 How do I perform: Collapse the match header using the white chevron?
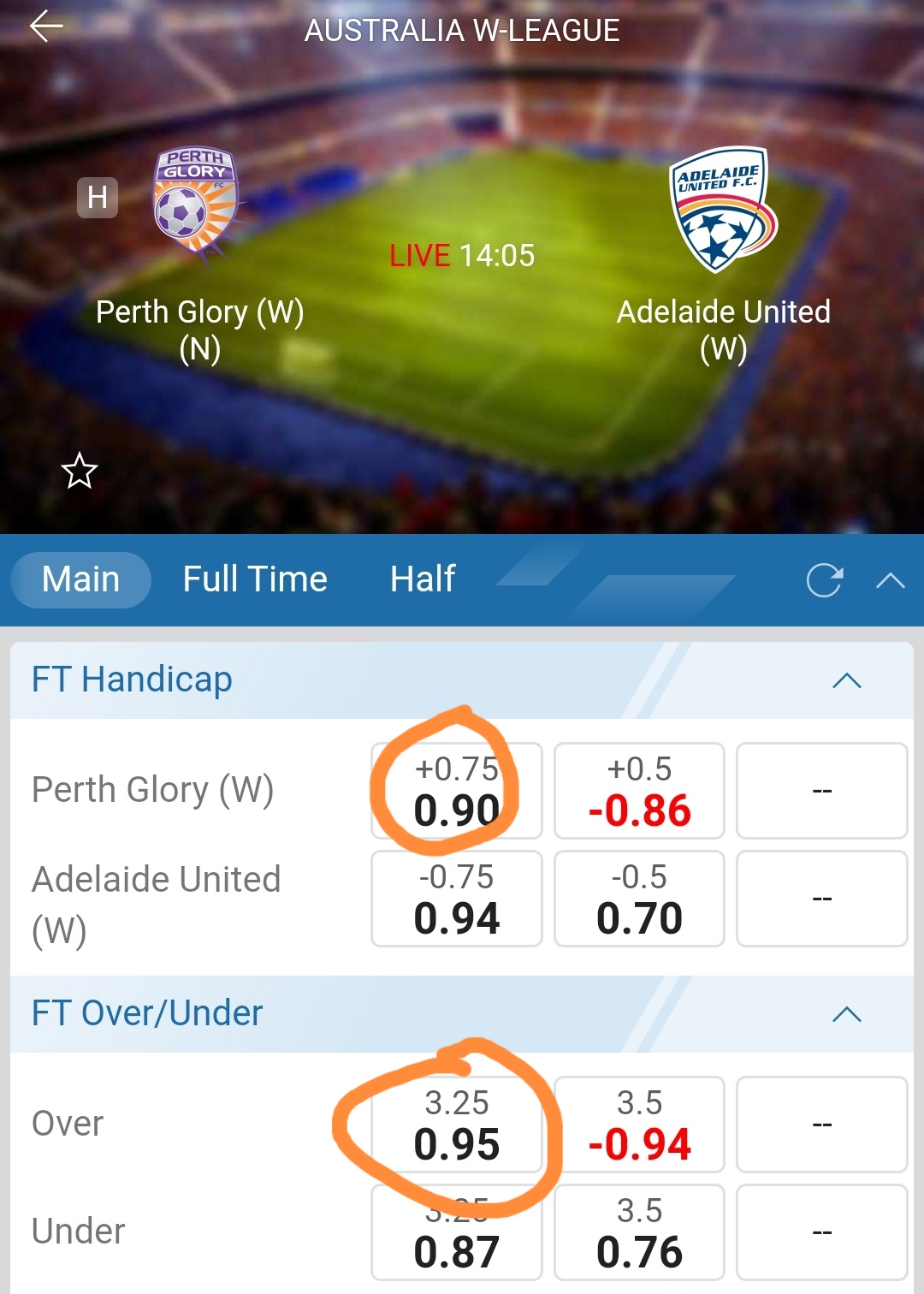pyautogui.click(x=891, y=581)
